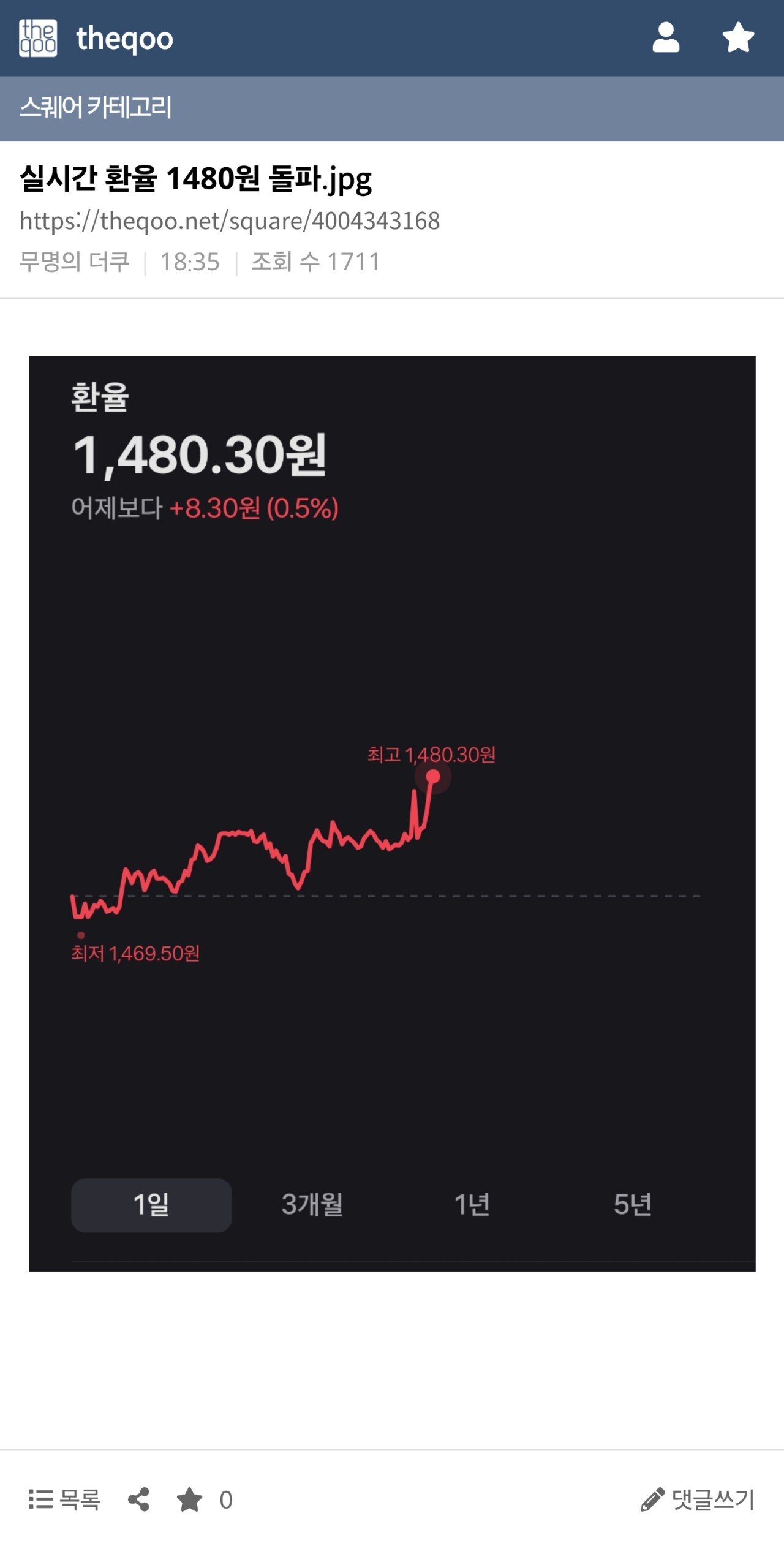Click the author name 무명의 더쿠
This screenshot has height=1546, width=784.
click(75, 262)
